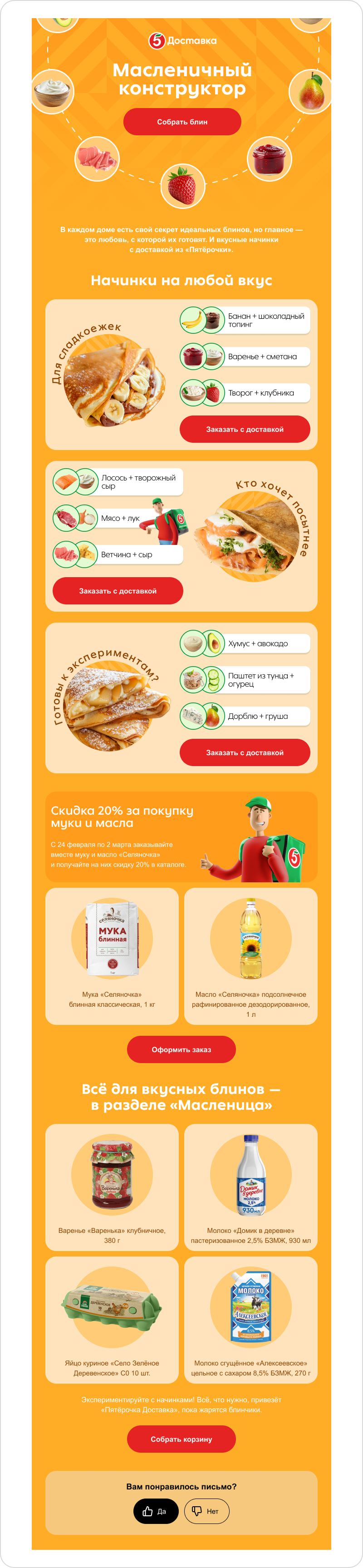Tap the "Оформить заказ" button
Image resolution: width=363 pixels, height=1568 pixels.
(x=181, y=1049)
